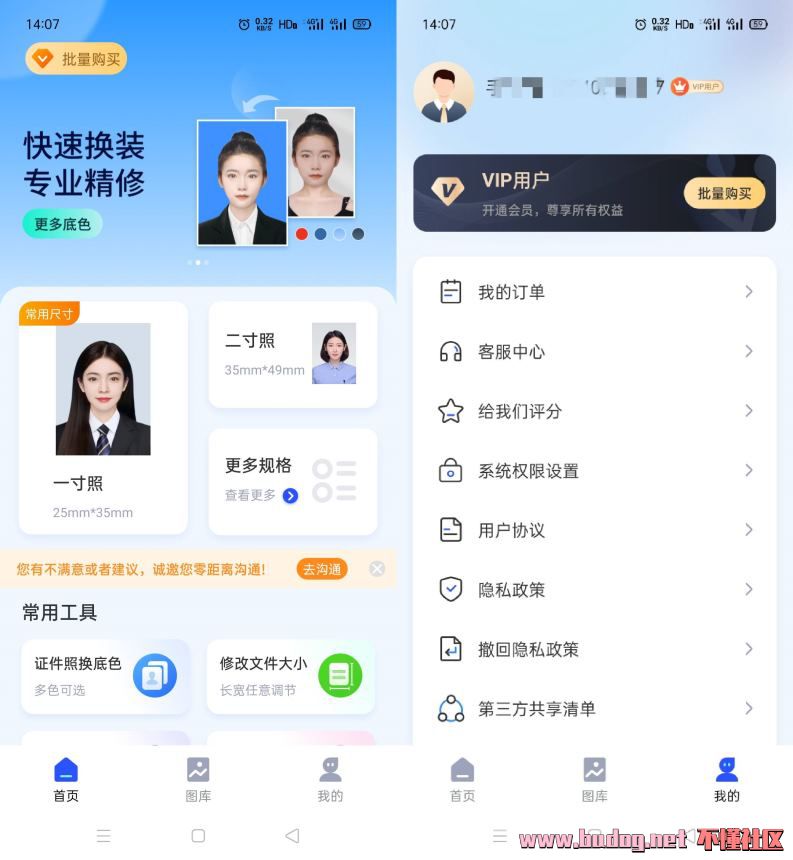Open 更多规格 to view more sizes

click(292, 481)
